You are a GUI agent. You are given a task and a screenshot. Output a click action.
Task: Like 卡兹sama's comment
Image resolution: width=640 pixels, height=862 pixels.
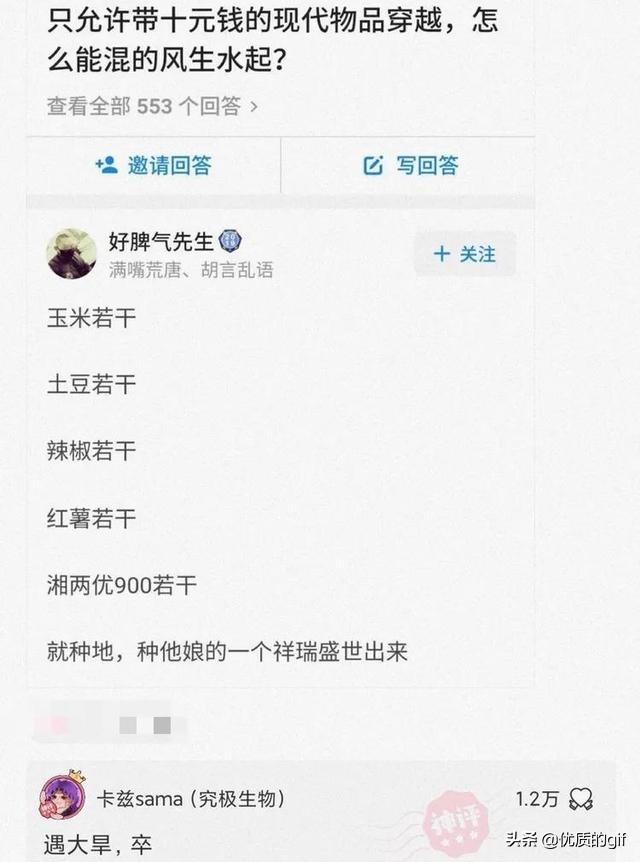tap(581, 799)
